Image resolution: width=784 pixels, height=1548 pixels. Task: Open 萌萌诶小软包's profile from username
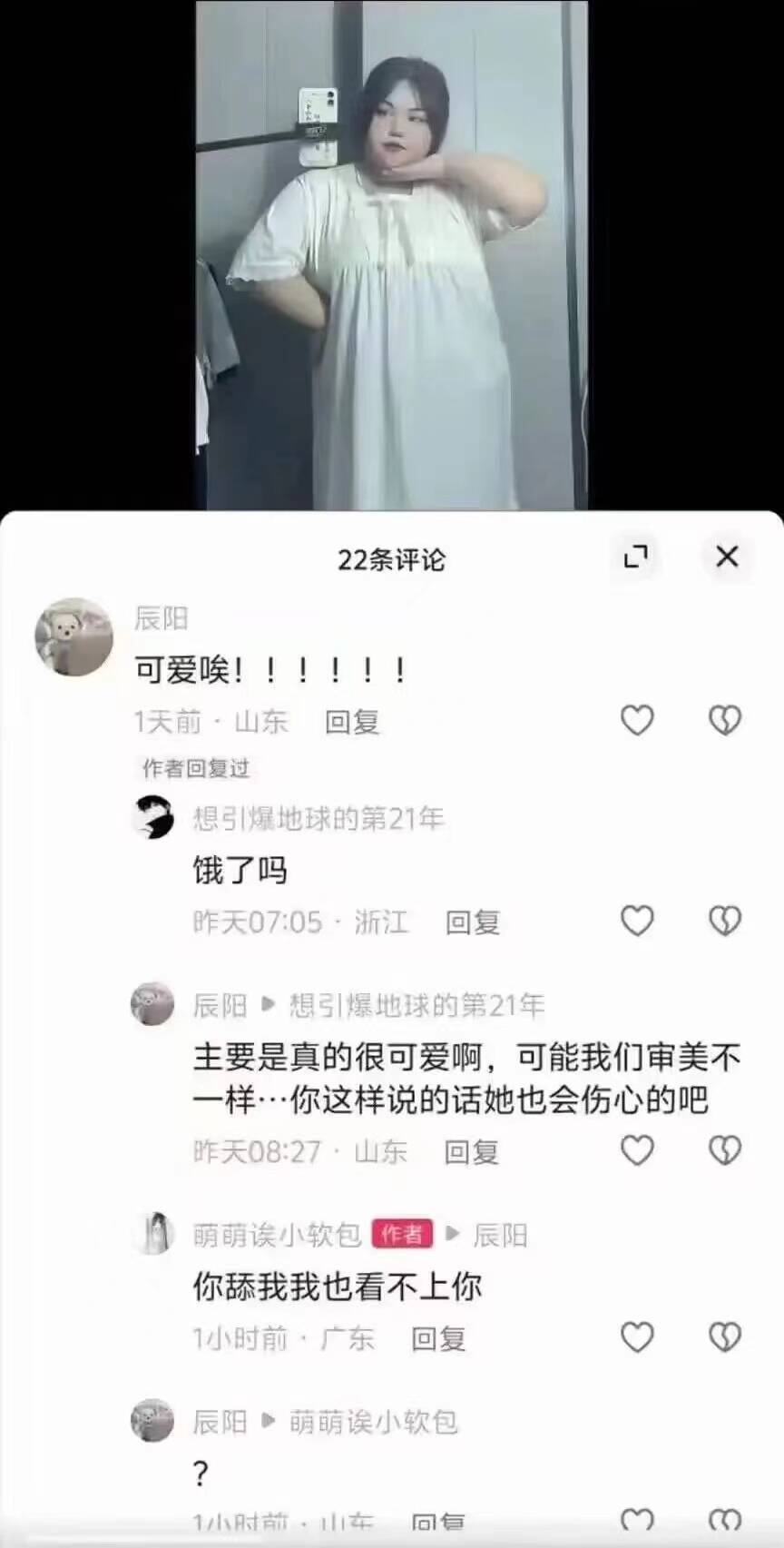(277, 1235)
